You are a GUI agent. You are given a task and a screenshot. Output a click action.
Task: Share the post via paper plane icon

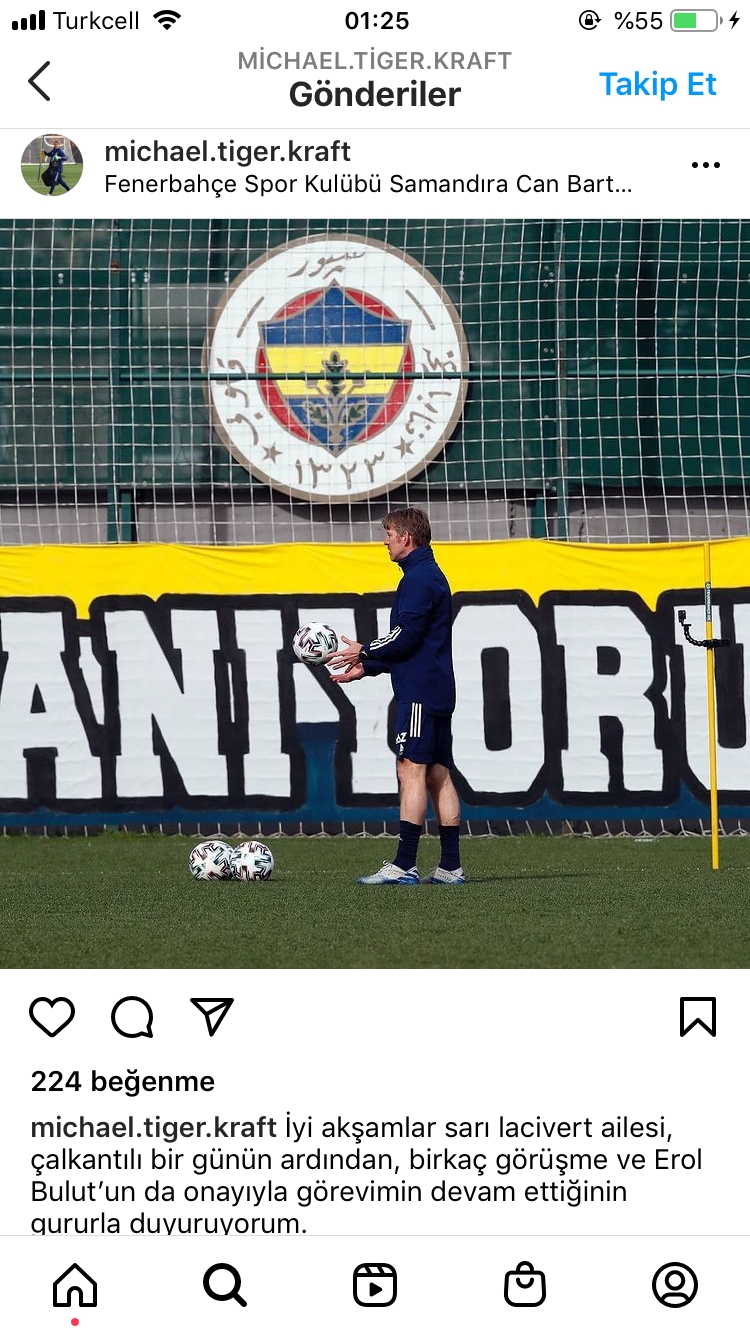(x=211, y=1017)
